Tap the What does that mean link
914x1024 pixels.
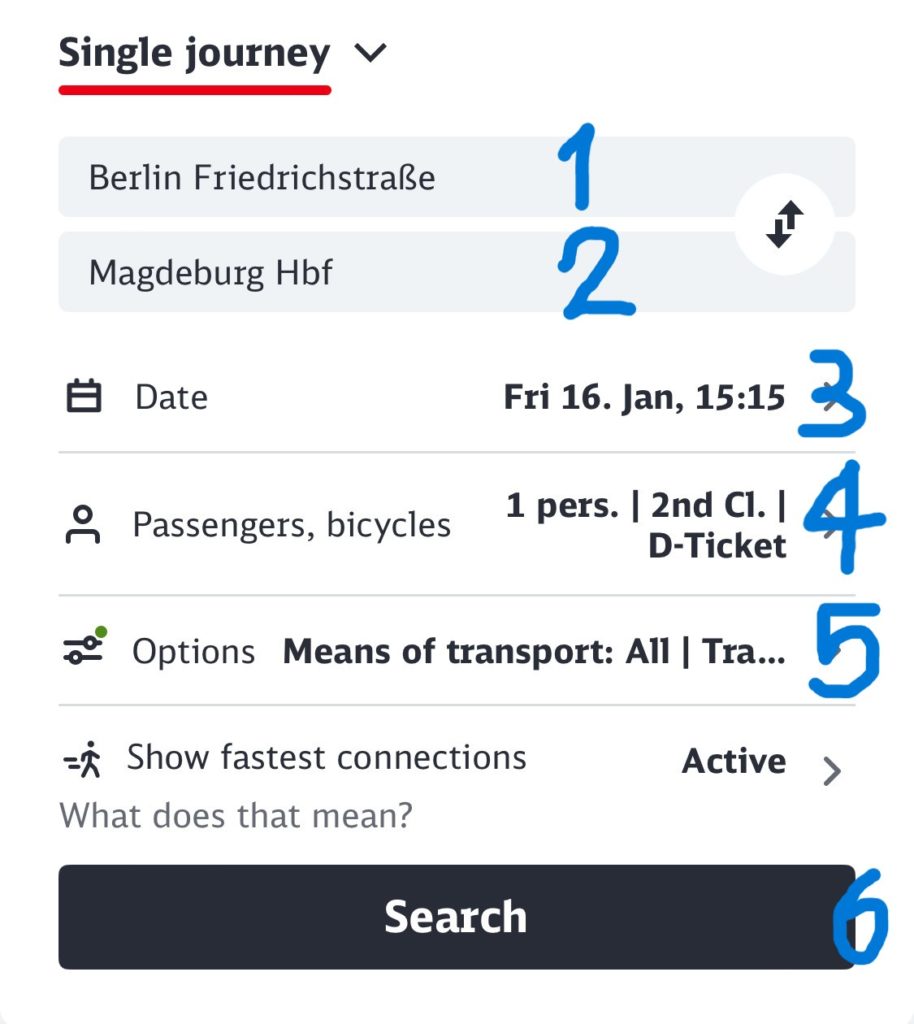click(x=236, y=816)
